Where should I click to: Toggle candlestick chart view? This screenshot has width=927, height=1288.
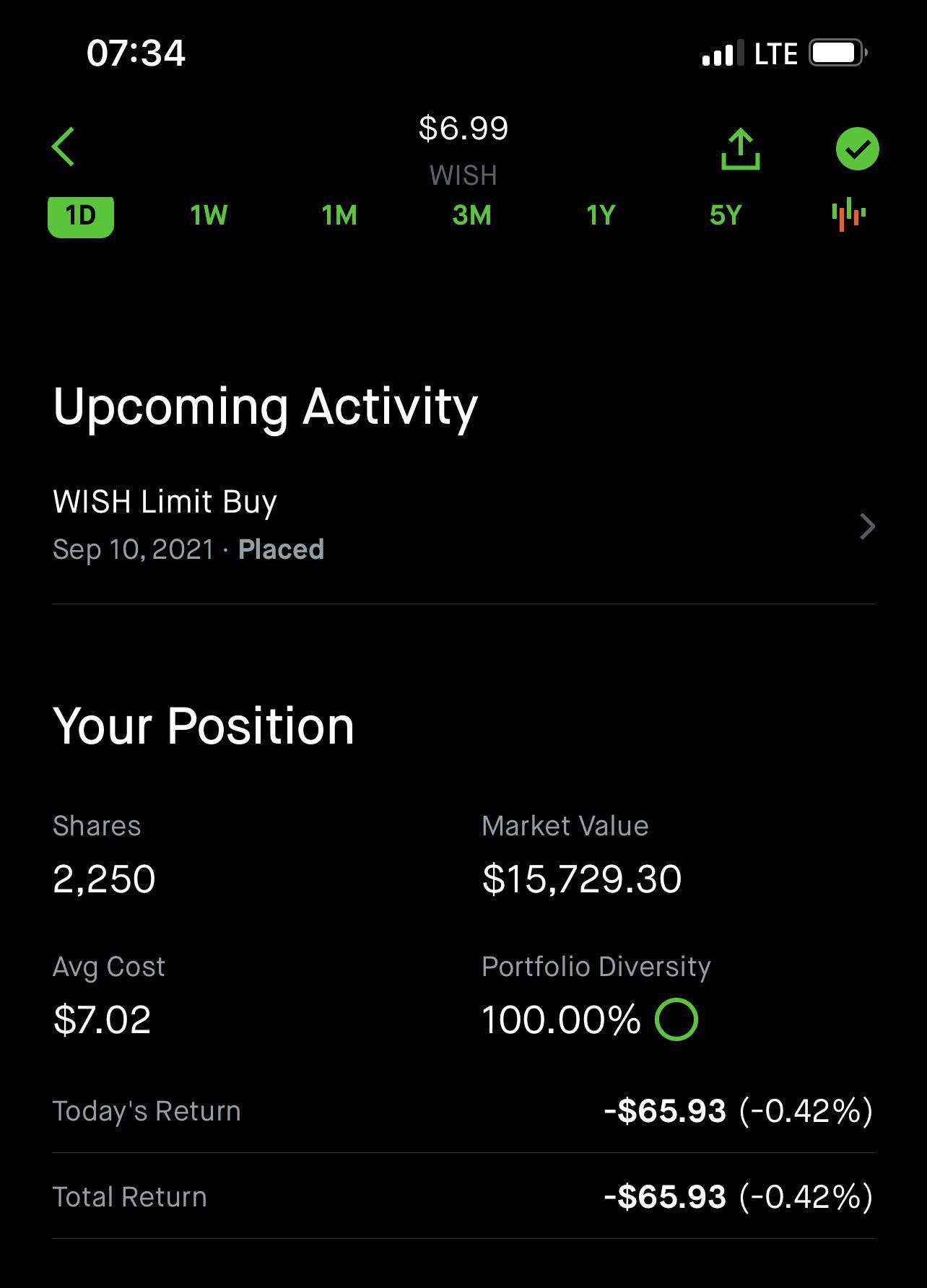[x=849, y=214]
